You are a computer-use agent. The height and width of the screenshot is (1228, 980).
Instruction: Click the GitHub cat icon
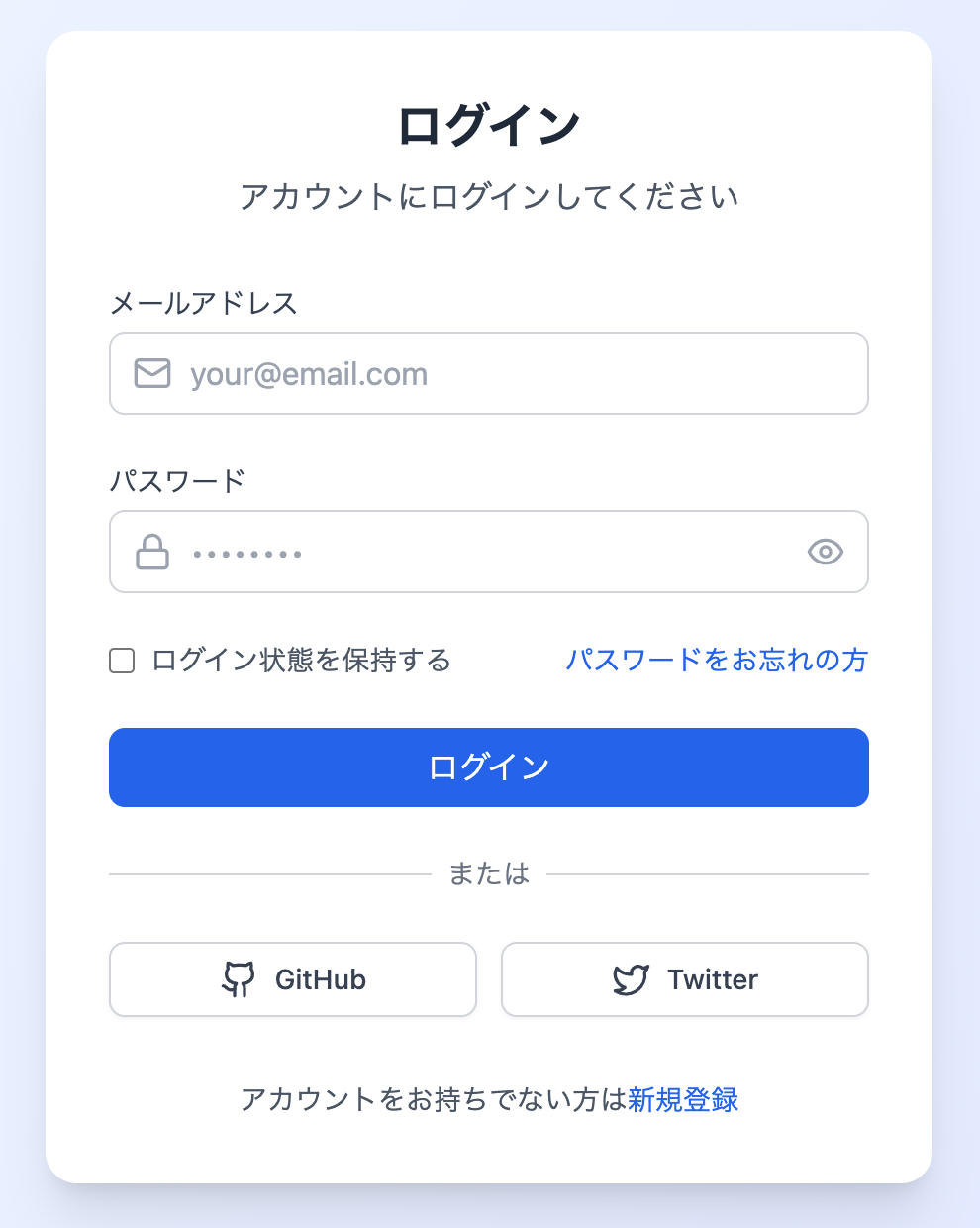pos(238,979)
